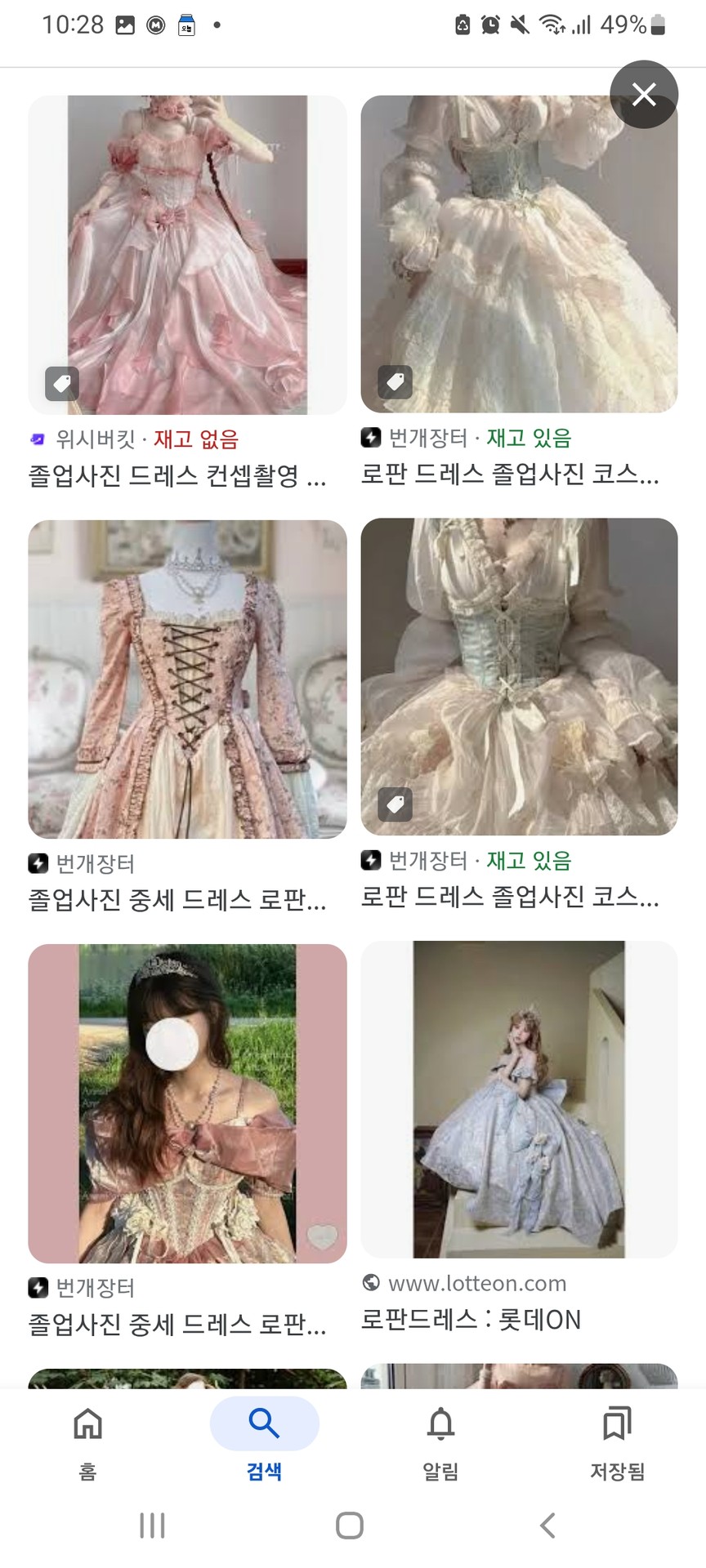Dismiss results with the X button
706x1568 pixels.
(x=645, y=94)
